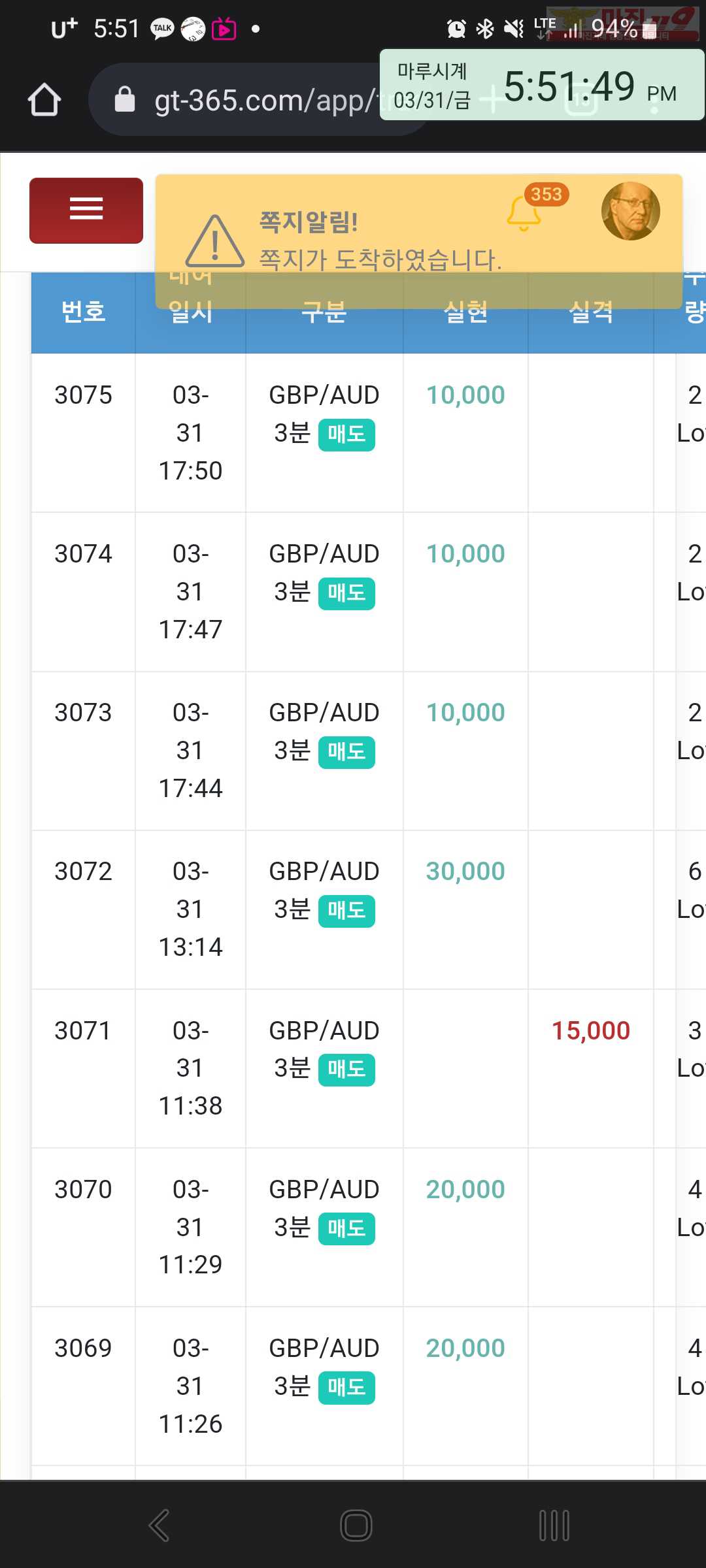The image size is (706, 1568).
Task: Open the red hamburger menu button
Action: 86,210
